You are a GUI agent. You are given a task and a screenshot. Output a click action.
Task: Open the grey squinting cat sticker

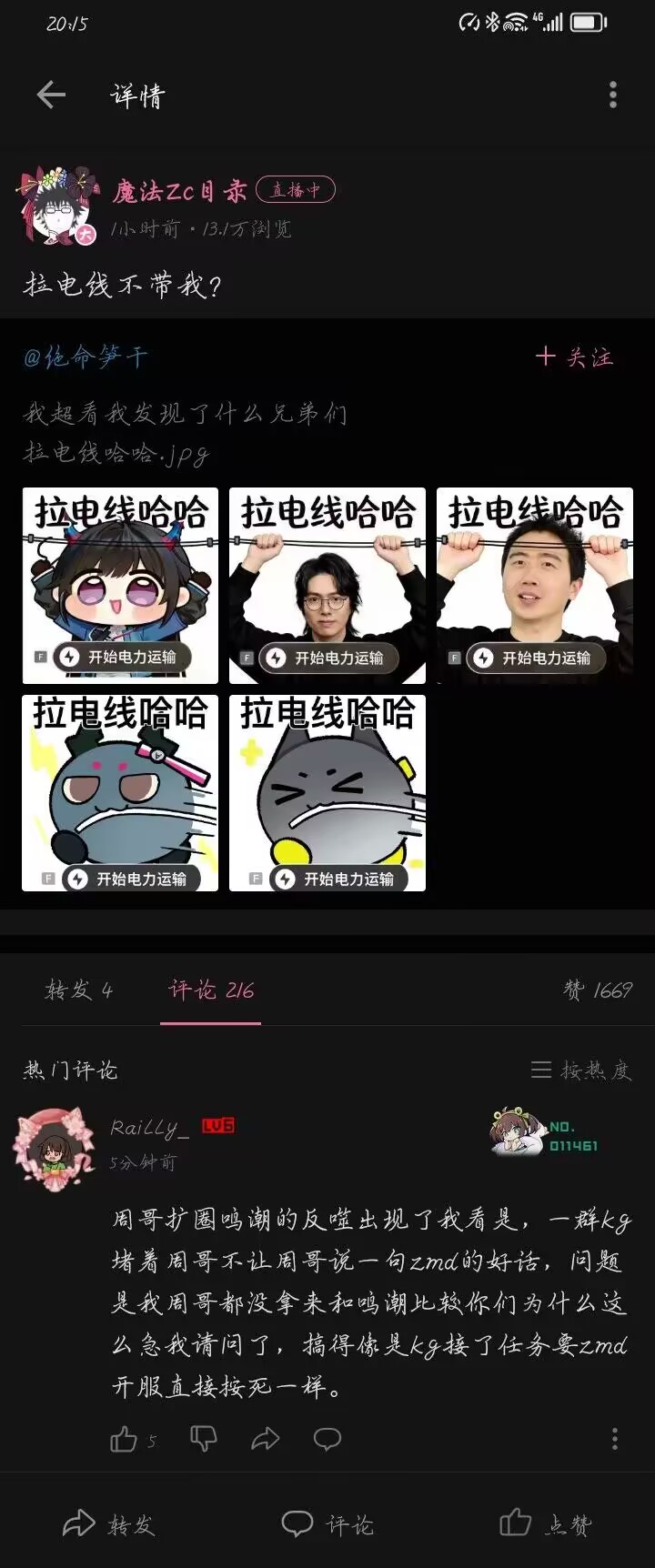coord(327,792)
